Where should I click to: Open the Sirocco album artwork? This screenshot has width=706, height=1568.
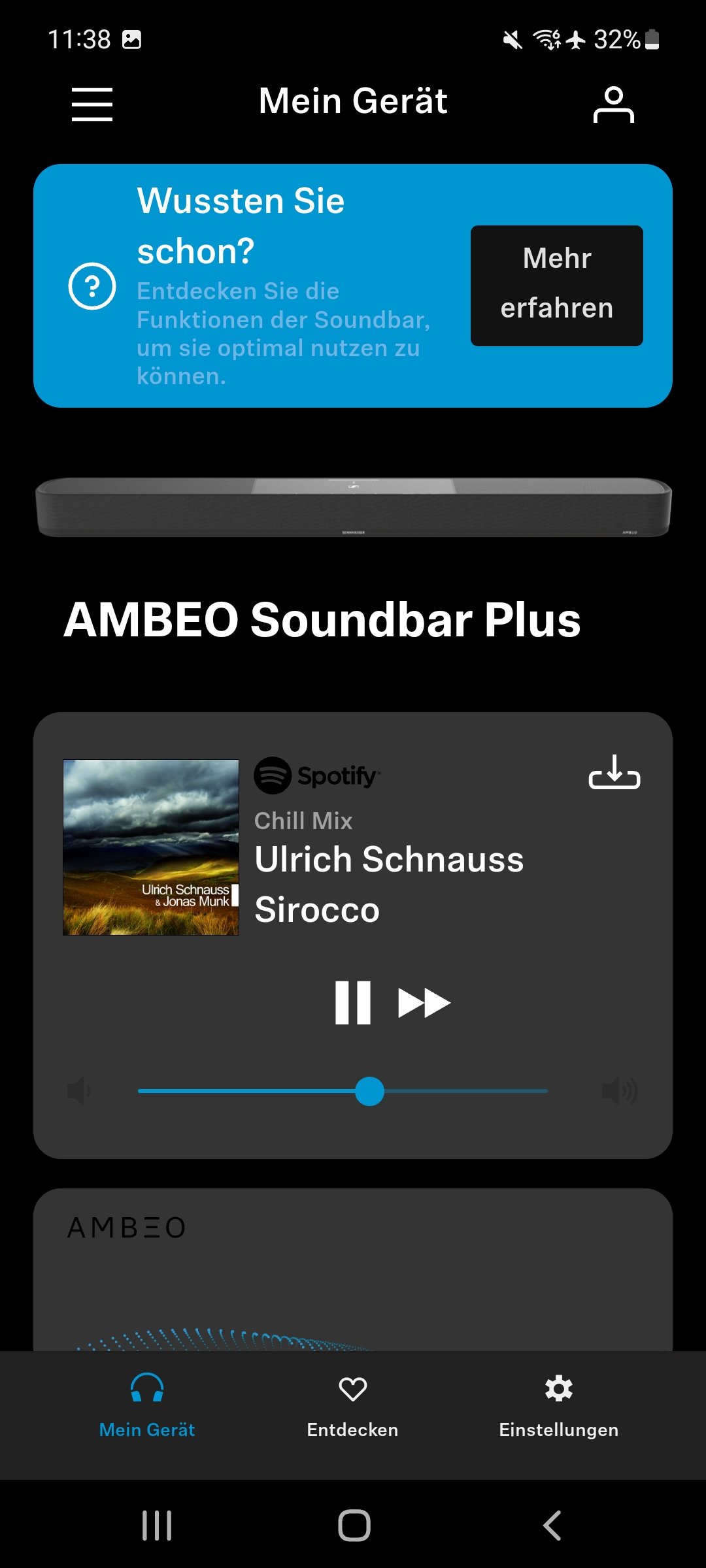(151, 847)
